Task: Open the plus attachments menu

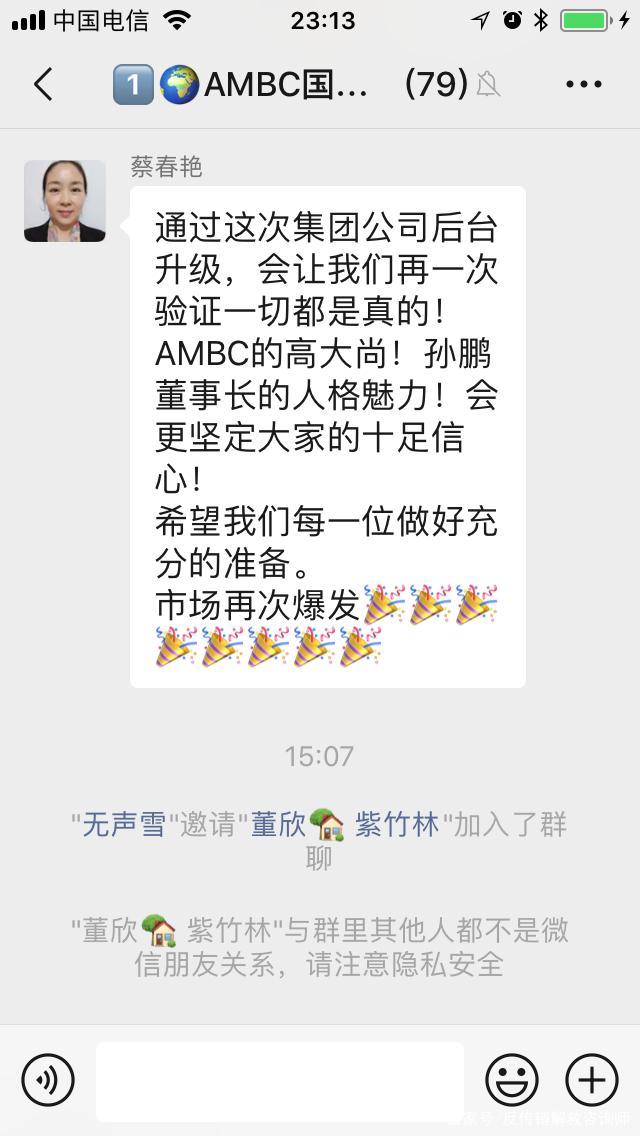Action: (x=592, y=1080)
